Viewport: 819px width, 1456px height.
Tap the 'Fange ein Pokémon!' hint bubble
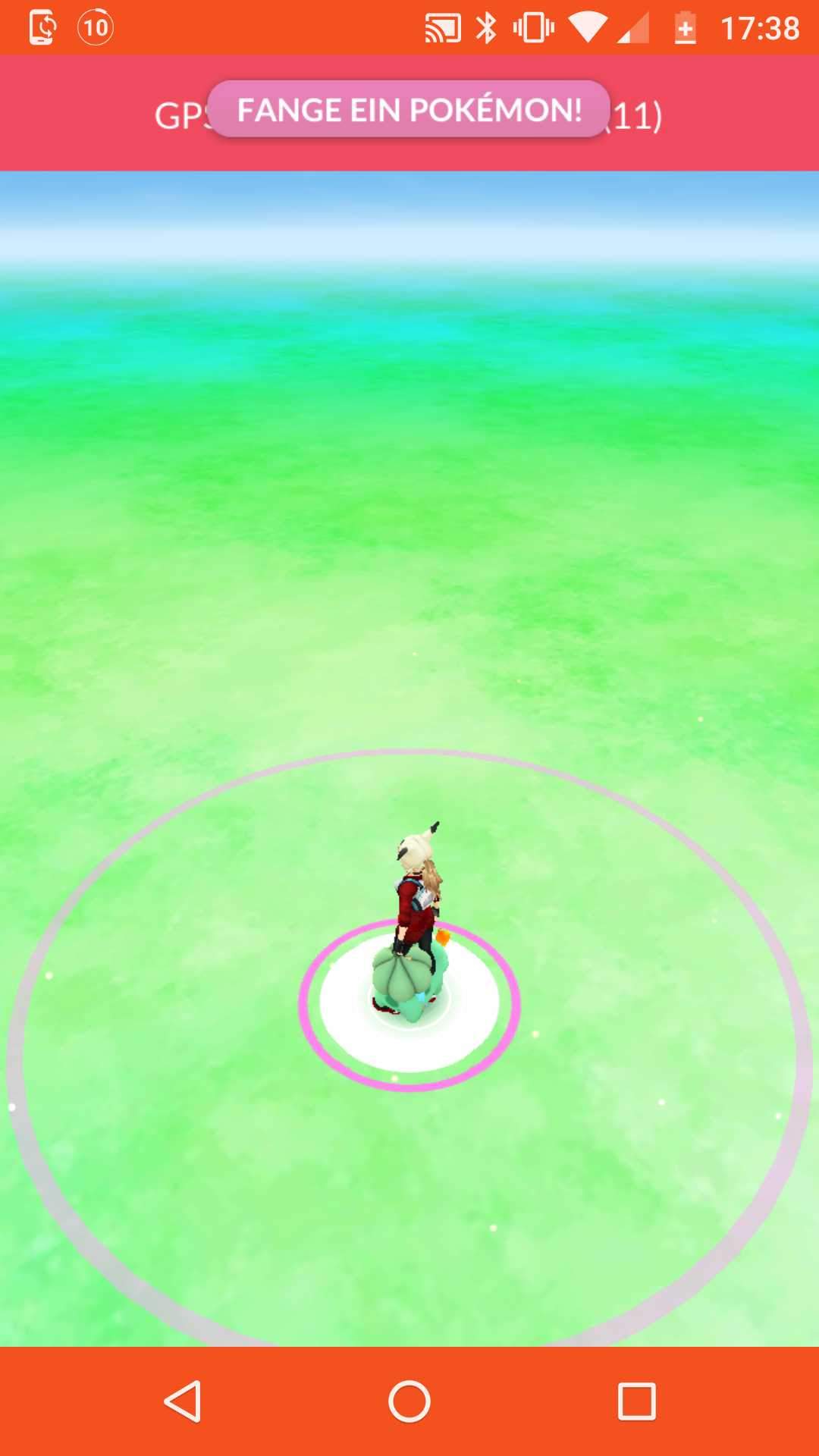(409, 110)
